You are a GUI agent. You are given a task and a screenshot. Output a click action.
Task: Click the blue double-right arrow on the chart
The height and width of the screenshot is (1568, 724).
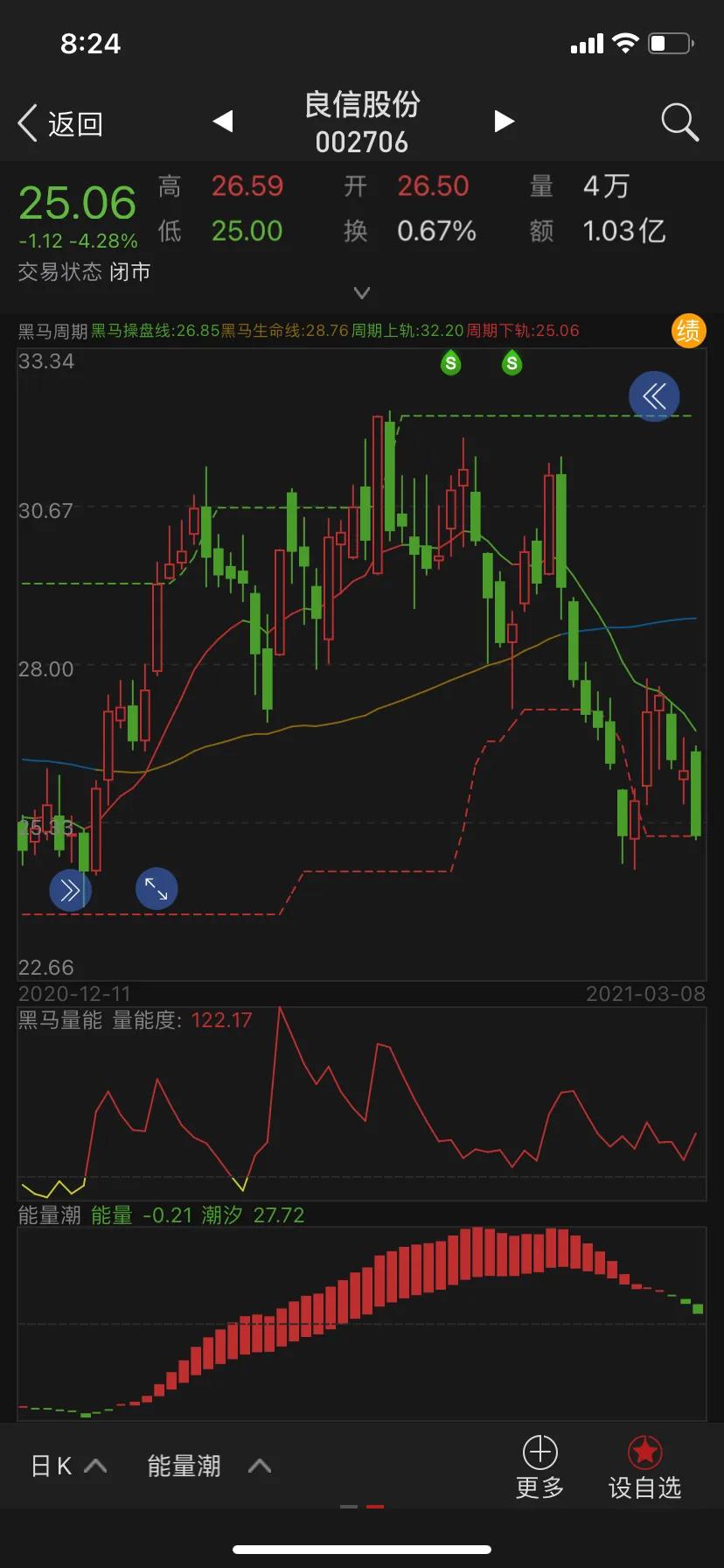70,888
